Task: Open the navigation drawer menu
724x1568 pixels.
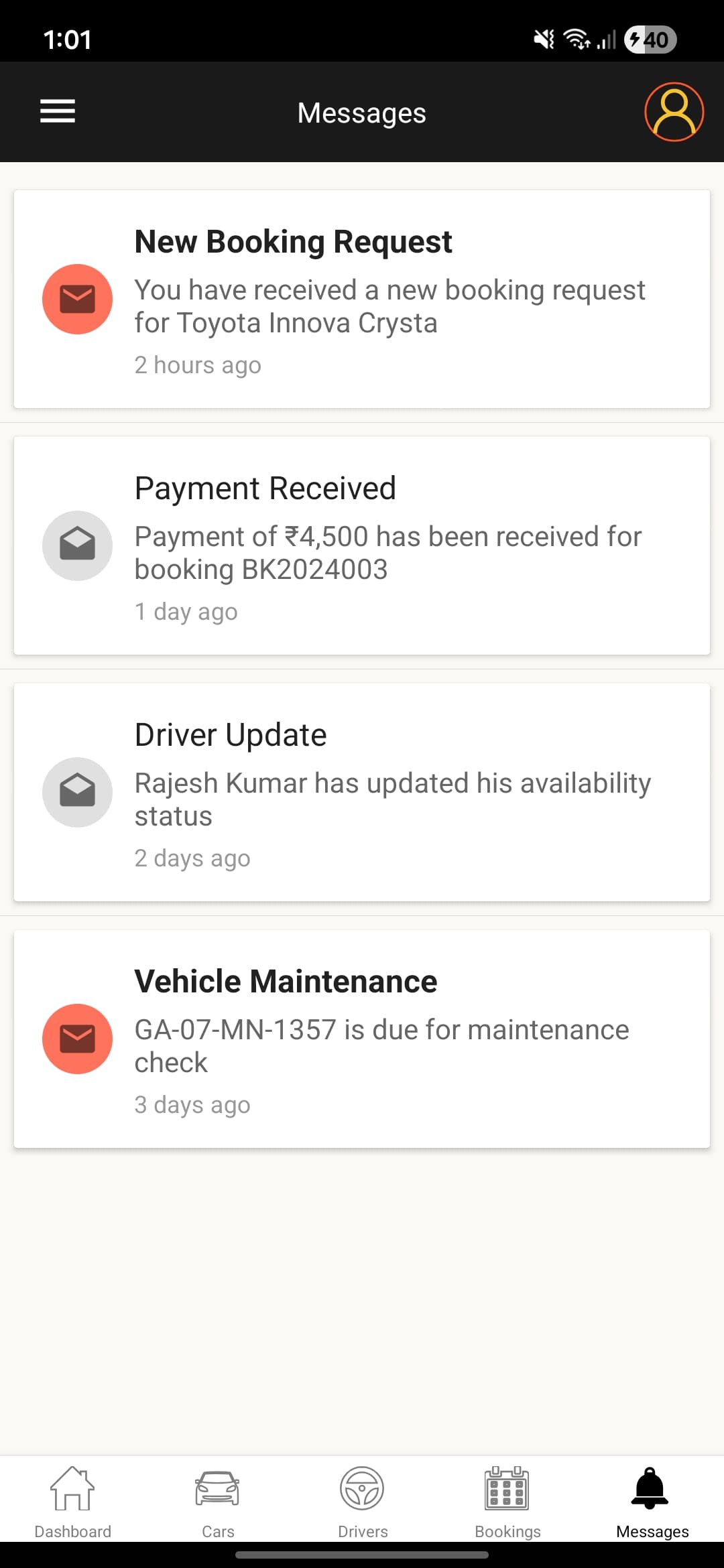Action: coord(57,112)
